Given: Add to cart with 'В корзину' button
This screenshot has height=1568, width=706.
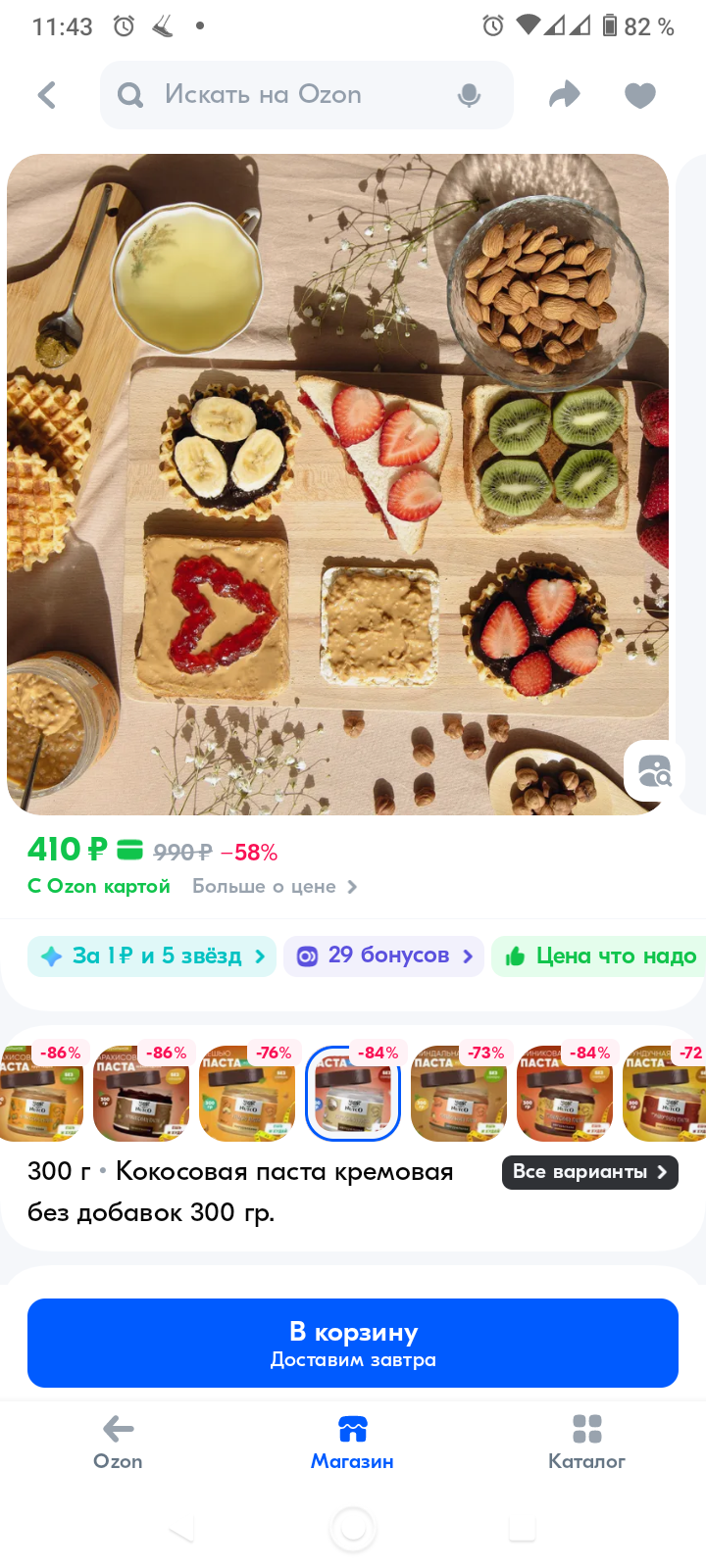Looking at the screenshot, I should 353,1343.
